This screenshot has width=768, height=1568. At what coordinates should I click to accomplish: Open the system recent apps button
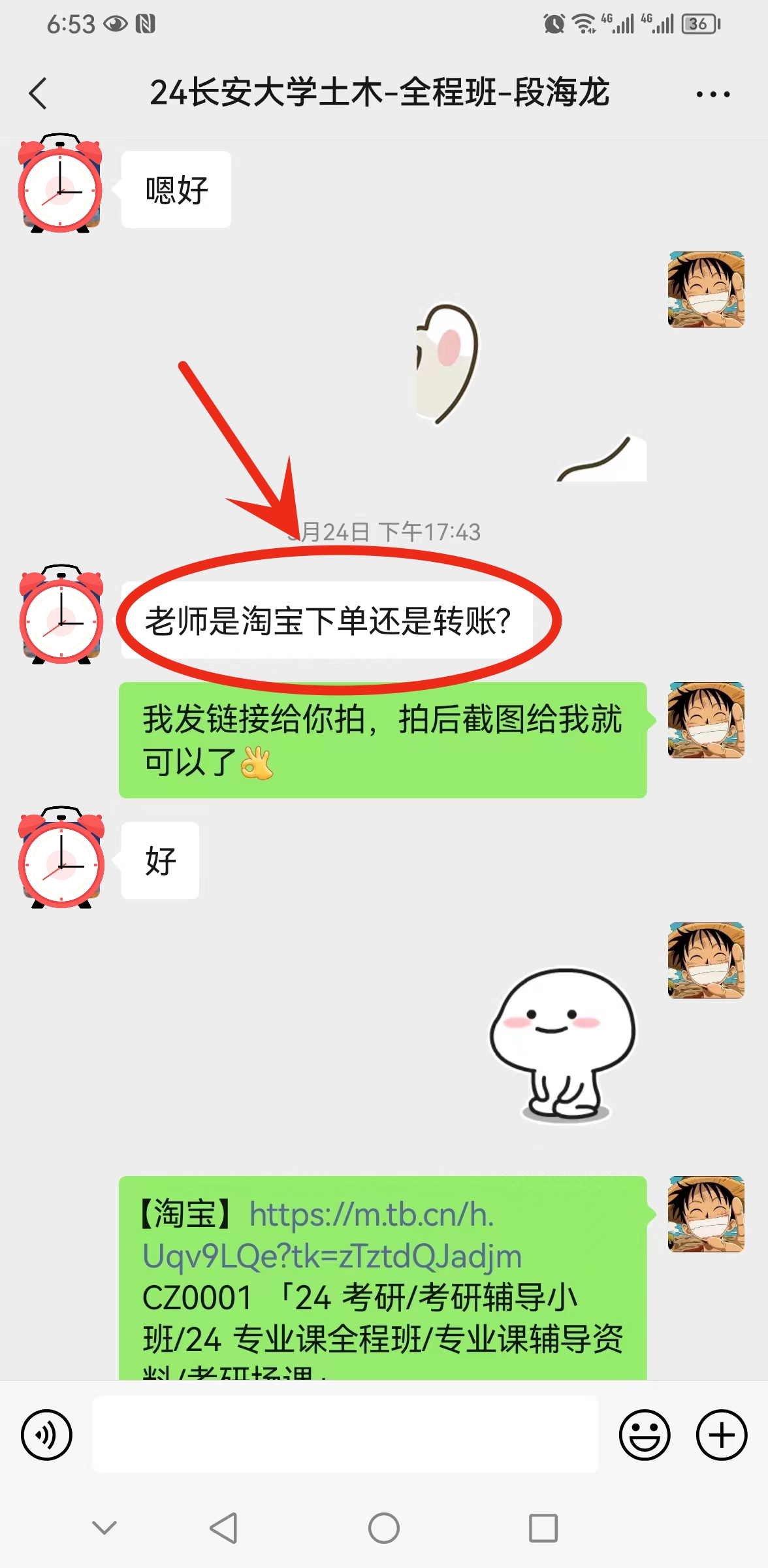click(543, 1528)
